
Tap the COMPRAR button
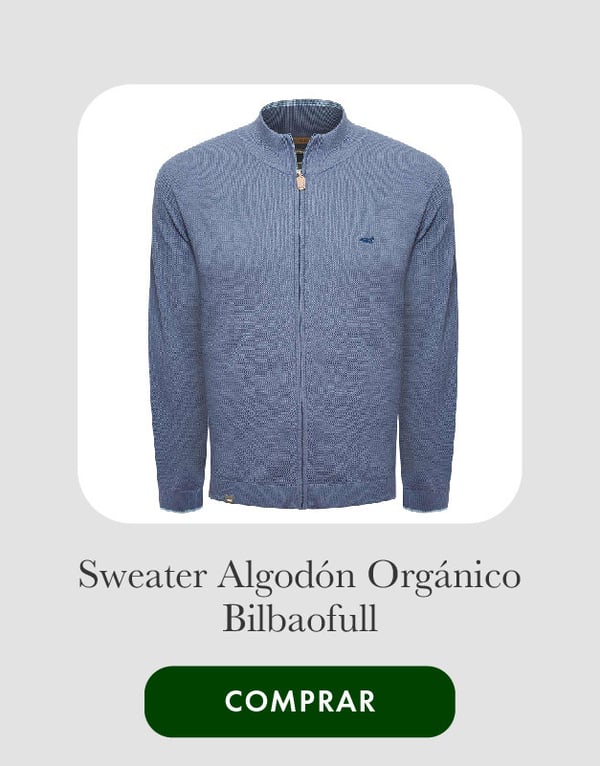[300, 701]
